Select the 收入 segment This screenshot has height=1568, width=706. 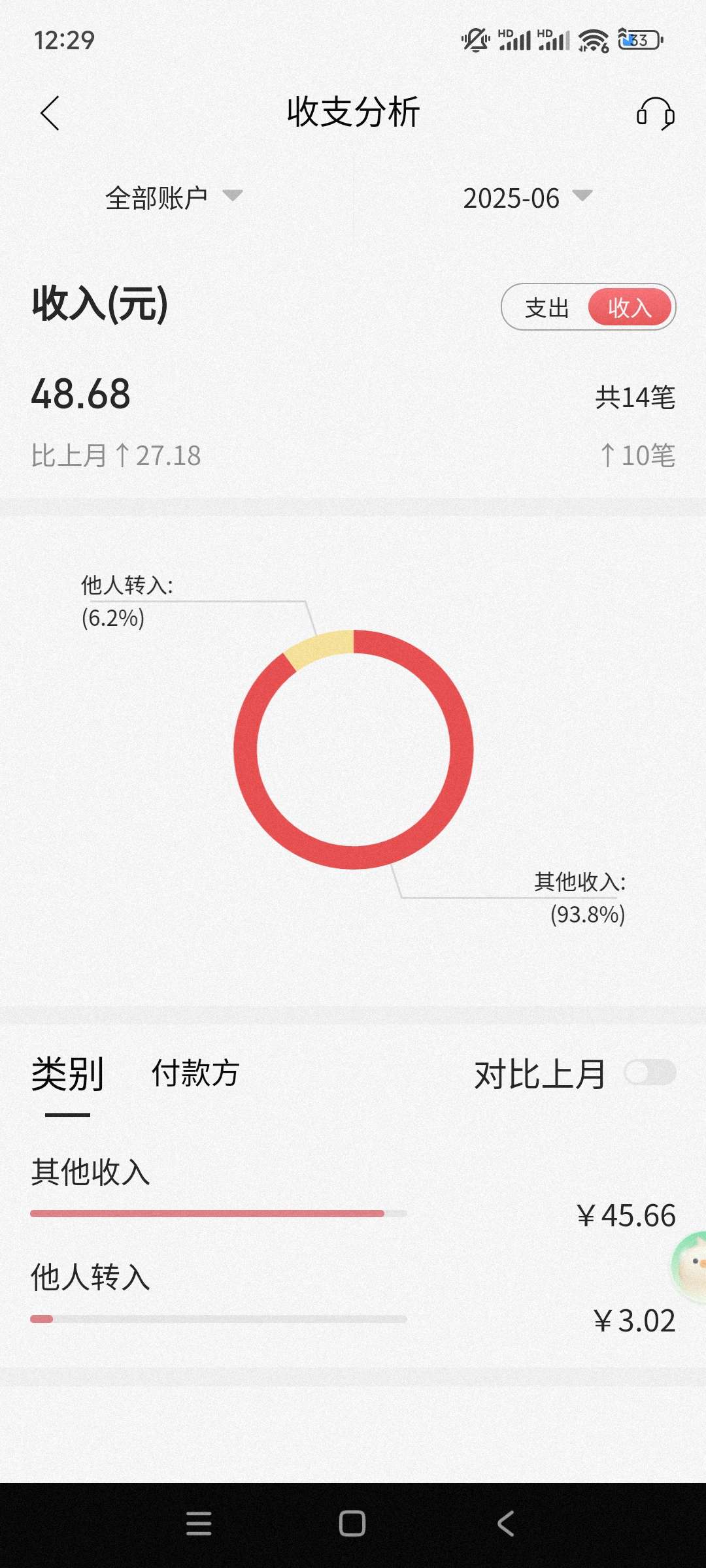[630, 308]
